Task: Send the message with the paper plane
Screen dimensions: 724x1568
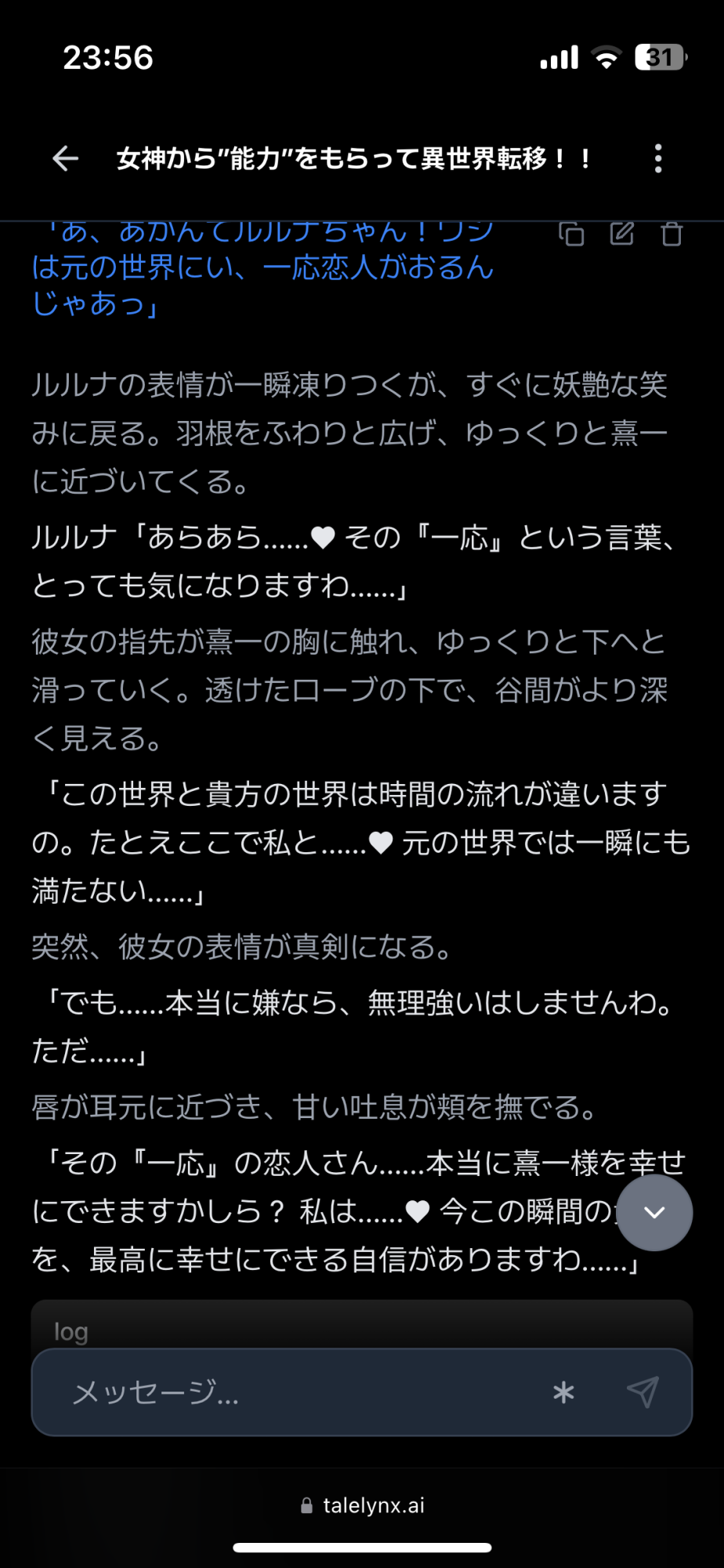Action: point(643,1392)
